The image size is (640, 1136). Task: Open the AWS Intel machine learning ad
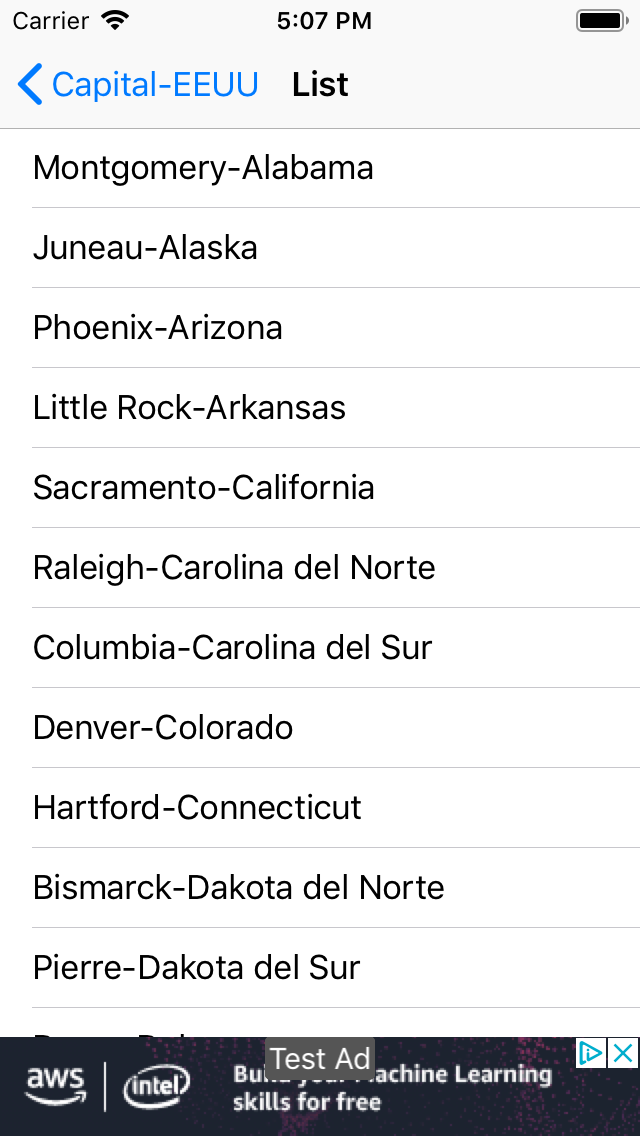click(x=290, y=1087)
